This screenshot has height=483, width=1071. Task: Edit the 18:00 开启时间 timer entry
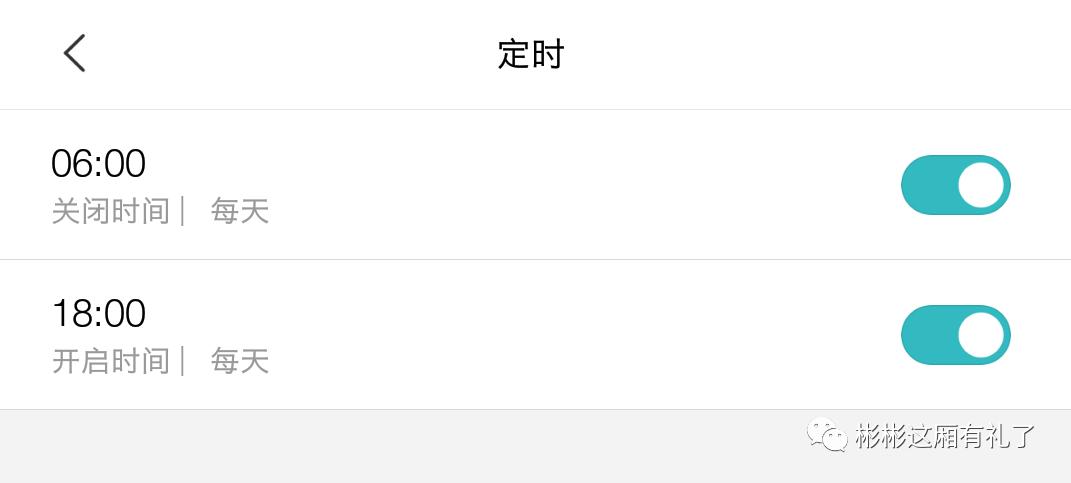click(x=400, y=335)
